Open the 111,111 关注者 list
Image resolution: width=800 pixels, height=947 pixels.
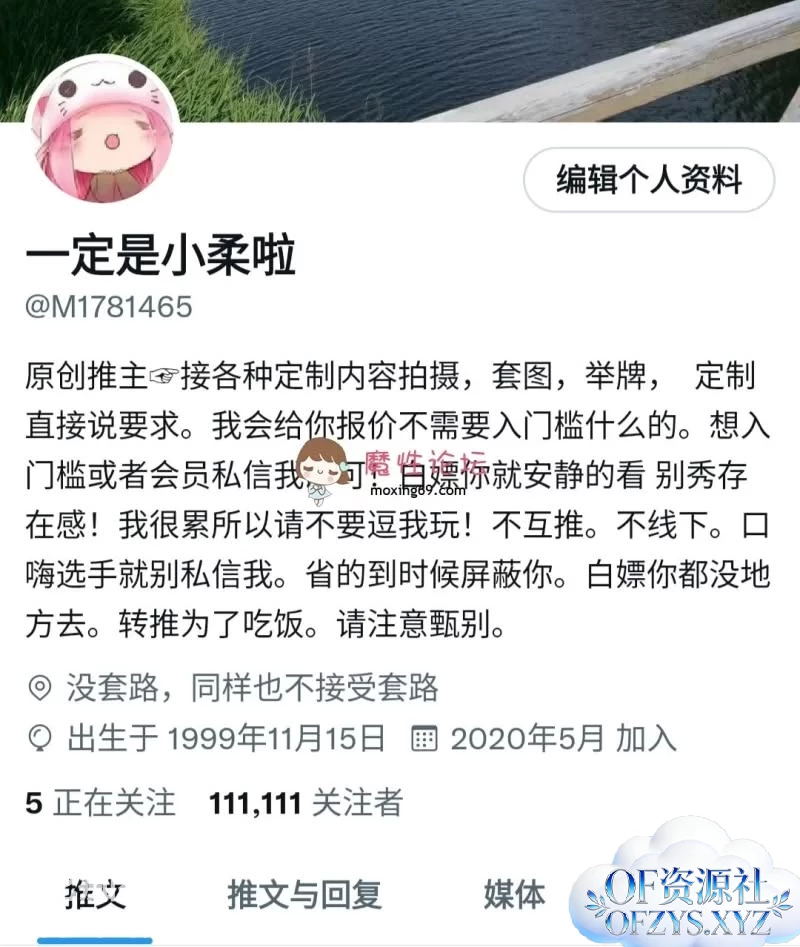pos(306,802)
